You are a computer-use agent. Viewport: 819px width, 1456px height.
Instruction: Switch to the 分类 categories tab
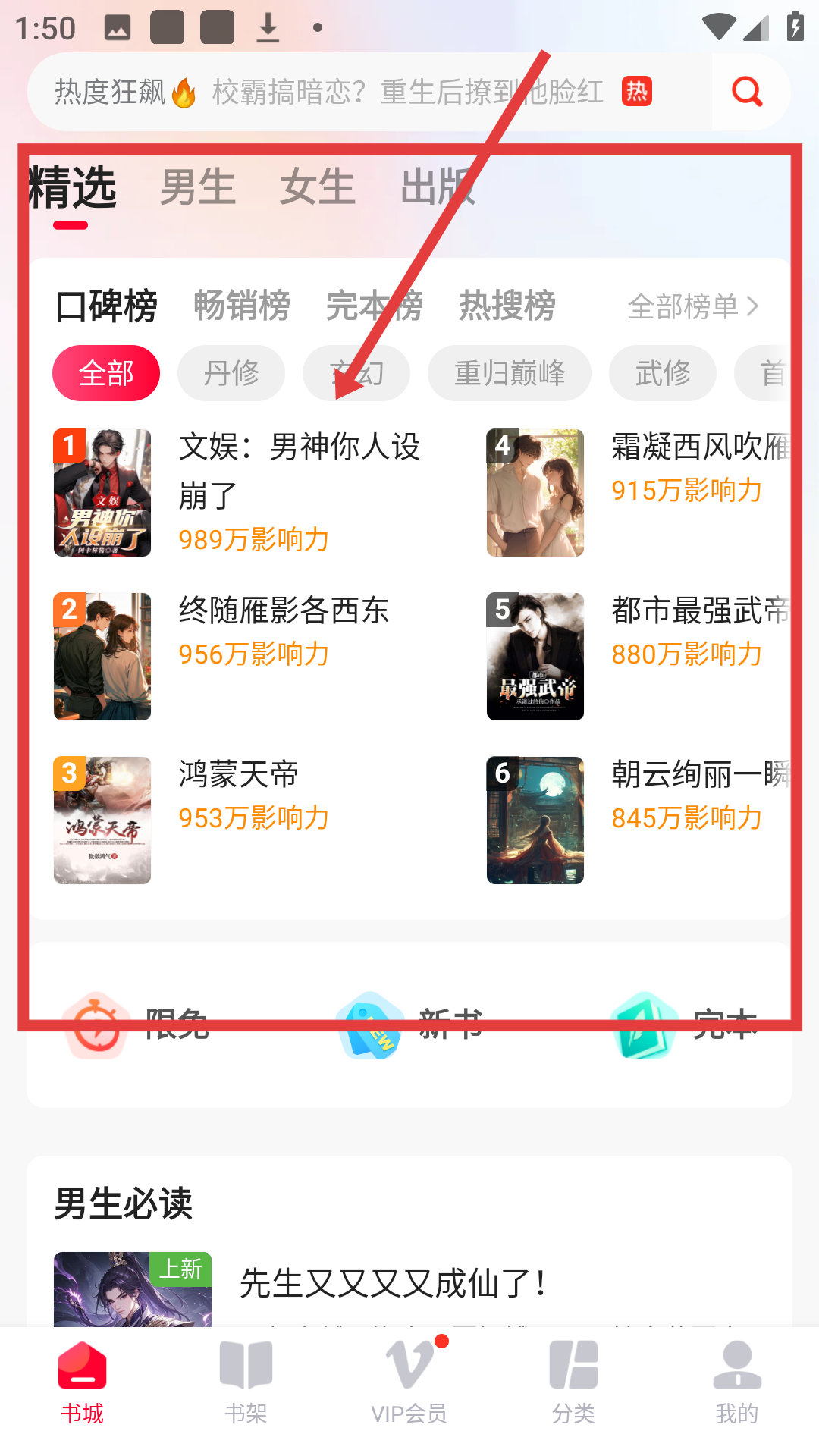[x=573, y=1382]
